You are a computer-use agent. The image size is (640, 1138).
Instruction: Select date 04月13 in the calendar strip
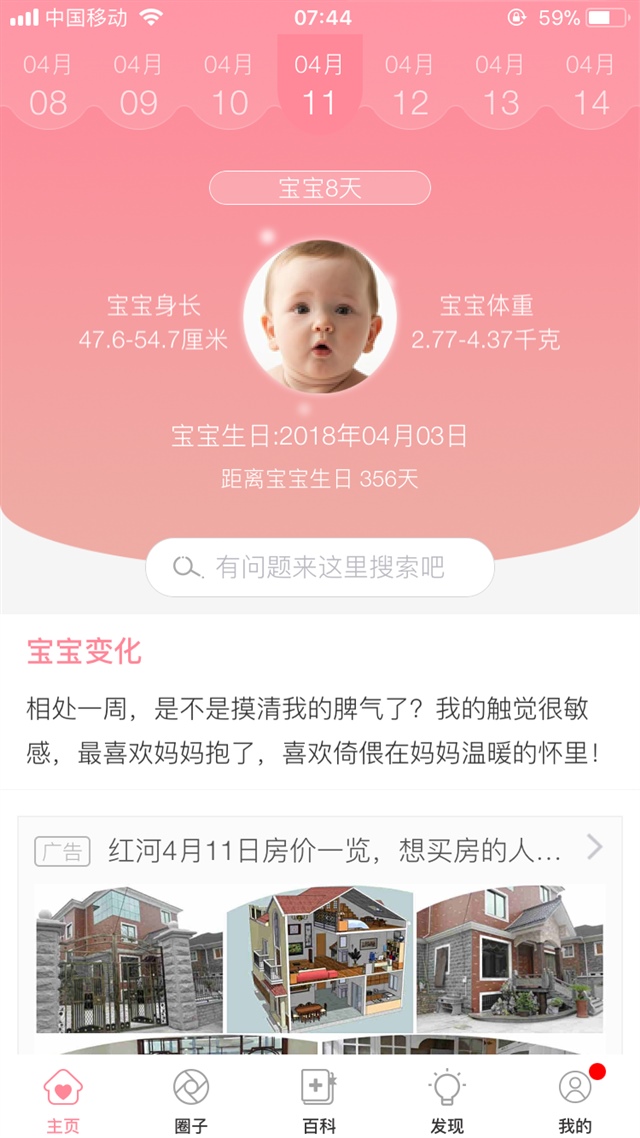coord(500,85)
